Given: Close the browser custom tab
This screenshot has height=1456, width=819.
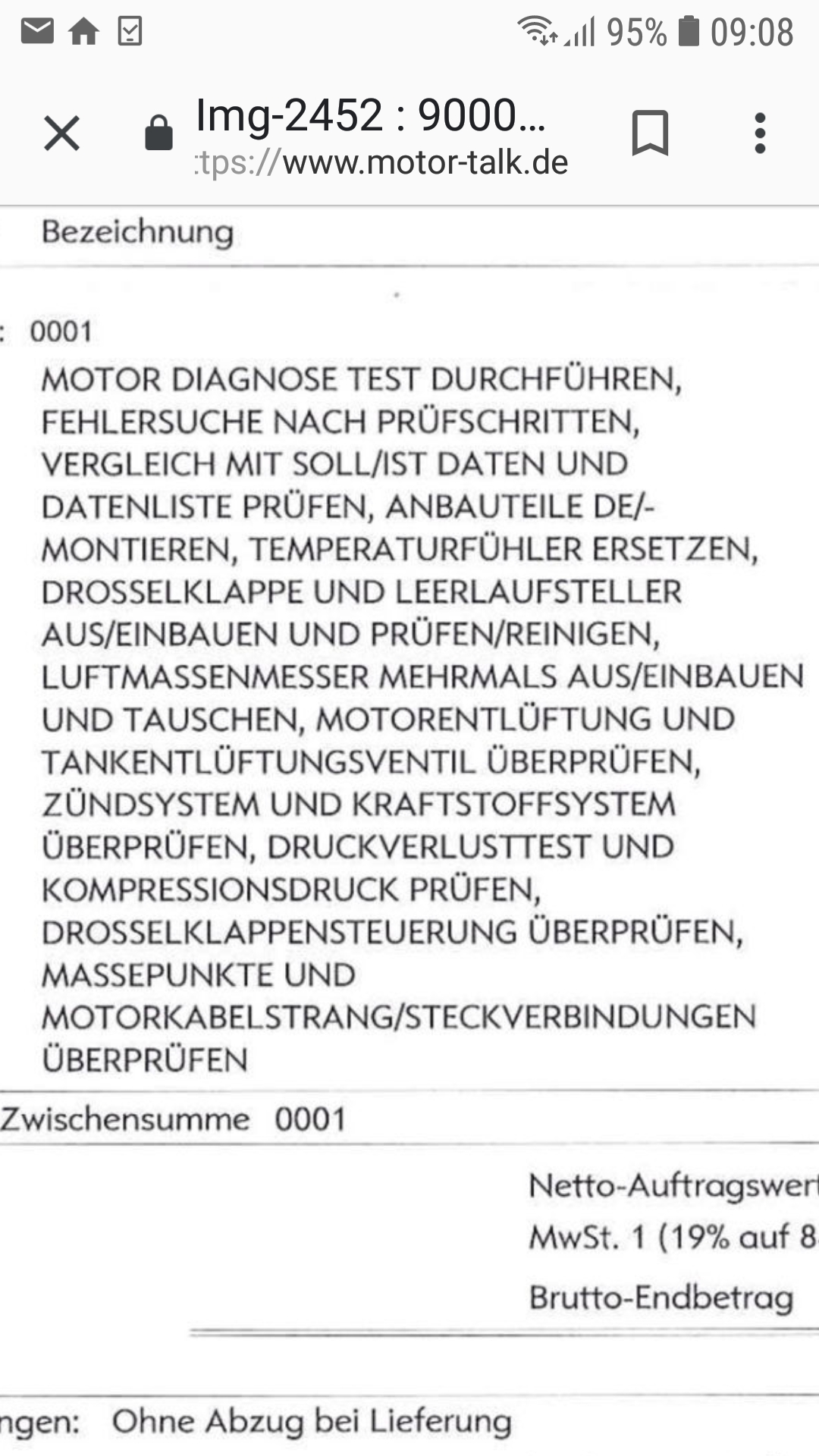Looking at the screenshot, I should (61, 134).
